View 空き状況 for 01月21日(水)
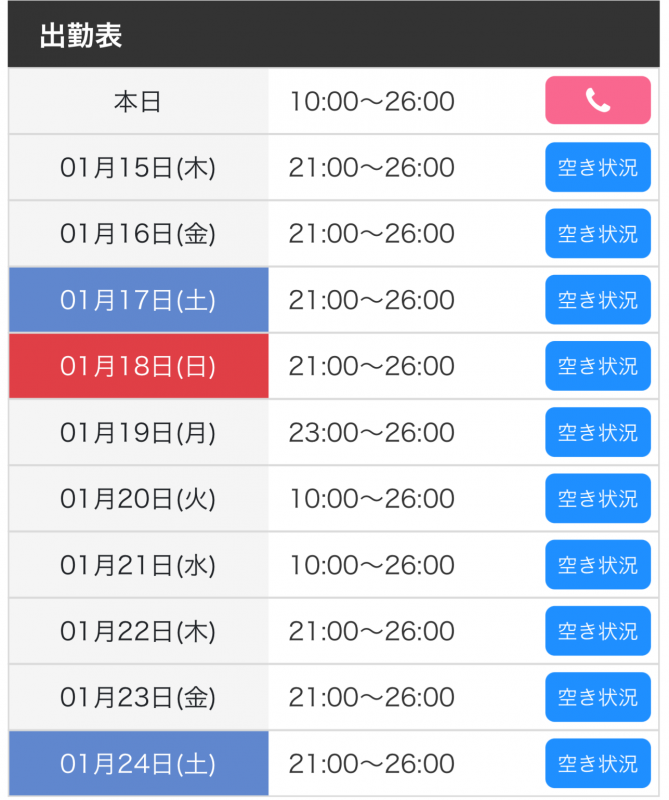 point(597,565)
